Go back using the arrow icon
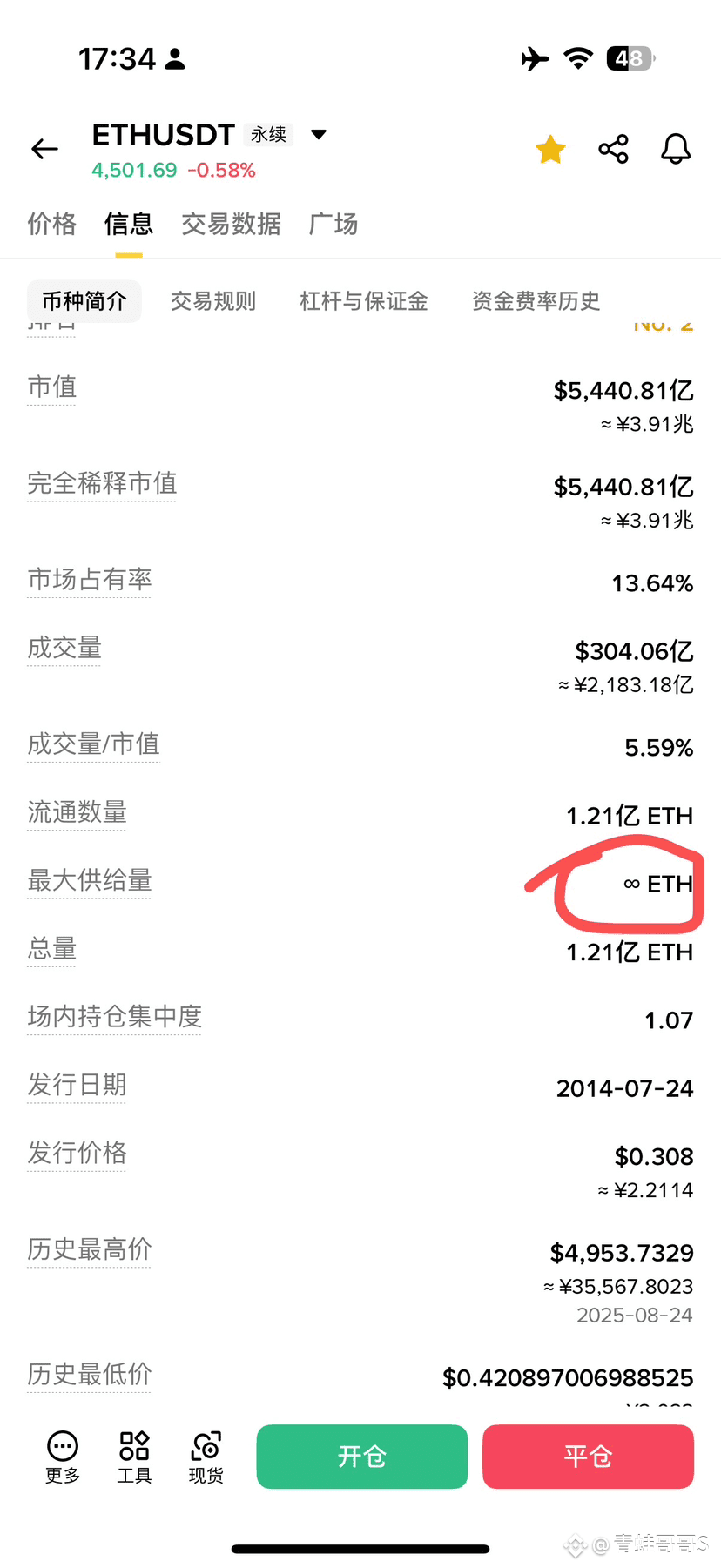 44,150
